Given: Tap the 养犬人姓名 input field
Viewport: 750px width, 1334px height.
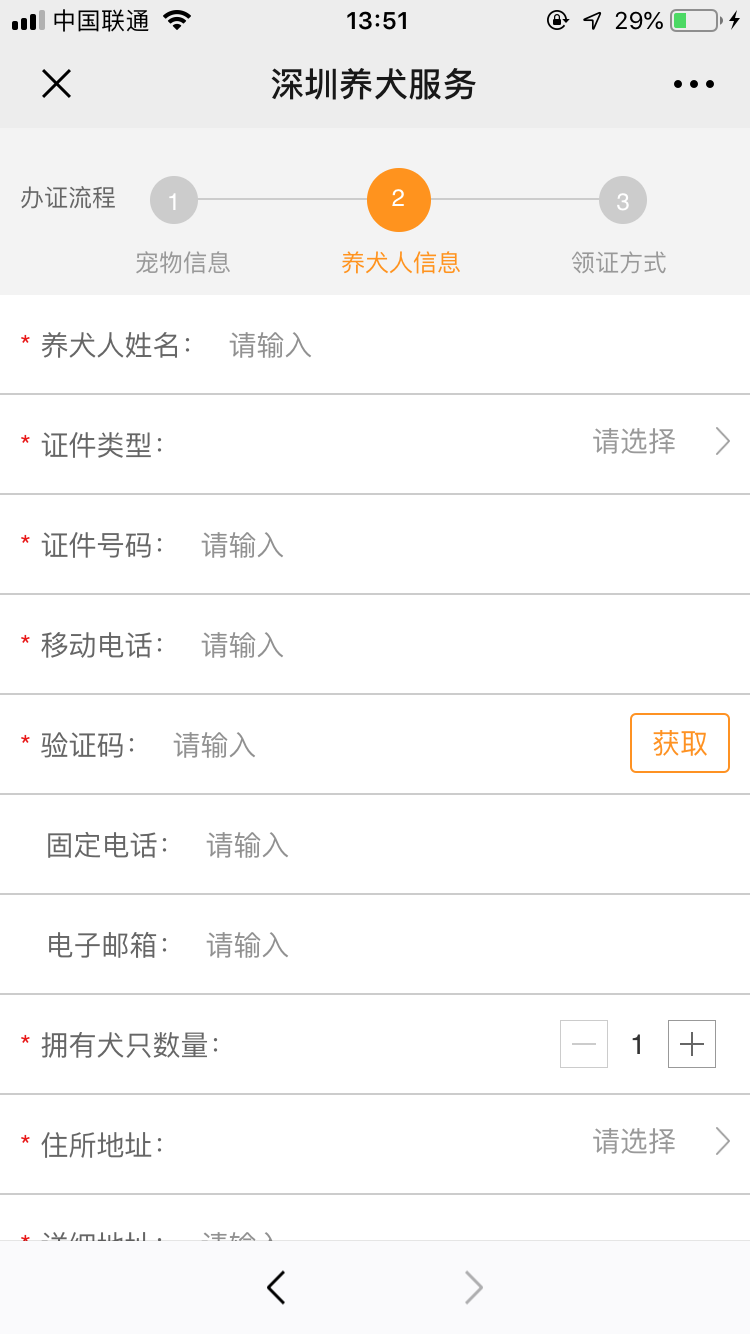Looking at the screenshot, I should pyautogui.click(x=480, y=345).
